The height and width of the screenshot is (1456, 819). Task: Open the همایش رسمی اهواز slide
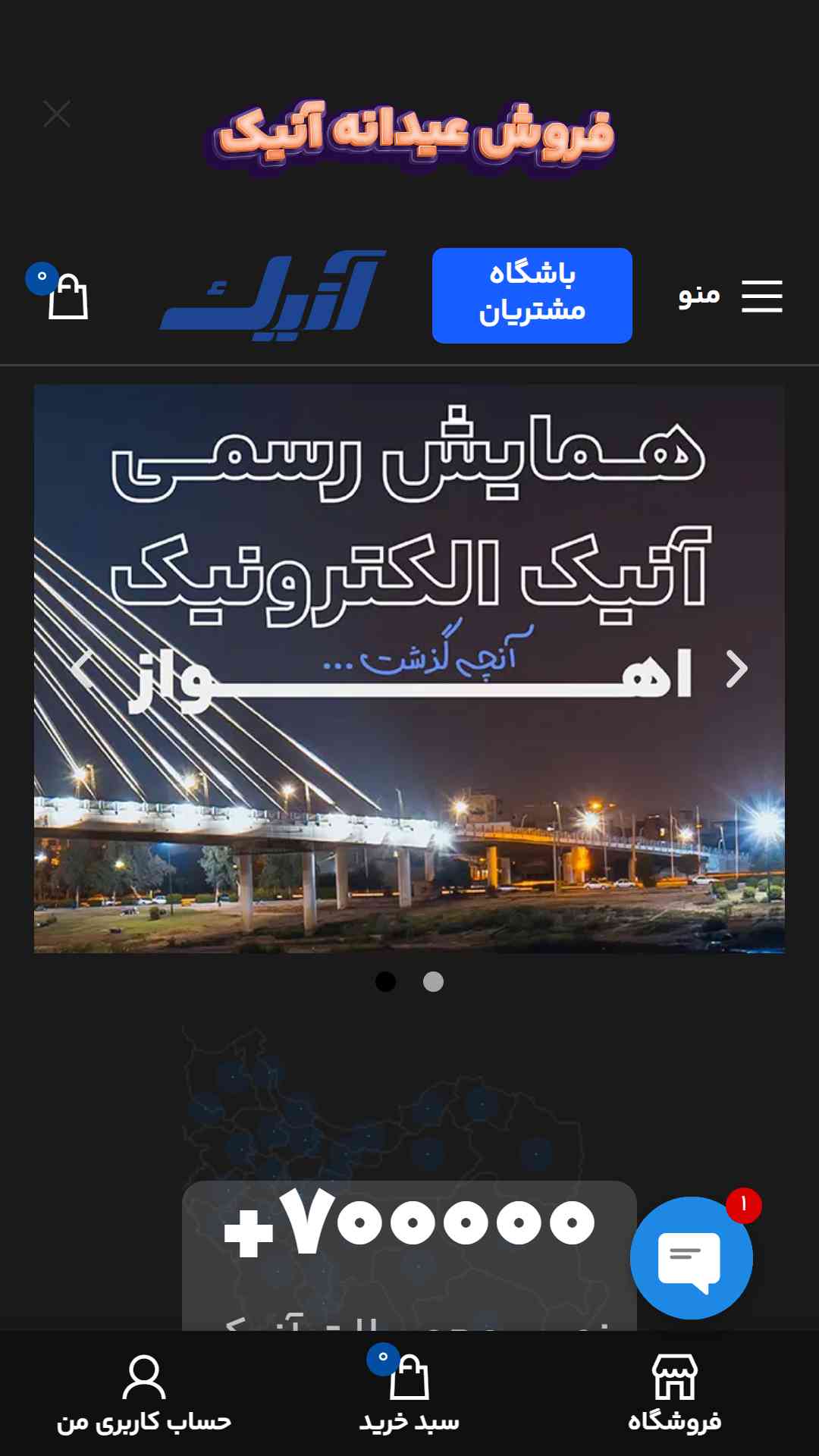point(409,669)
